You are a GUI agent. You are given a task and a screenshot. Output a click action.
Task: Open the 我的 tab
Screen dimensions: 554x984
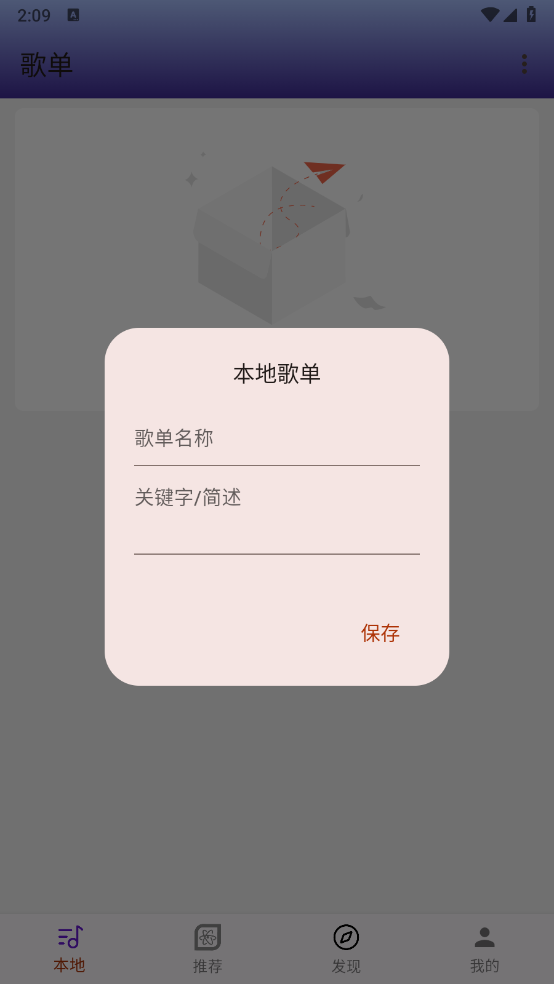tap(484, 949)
